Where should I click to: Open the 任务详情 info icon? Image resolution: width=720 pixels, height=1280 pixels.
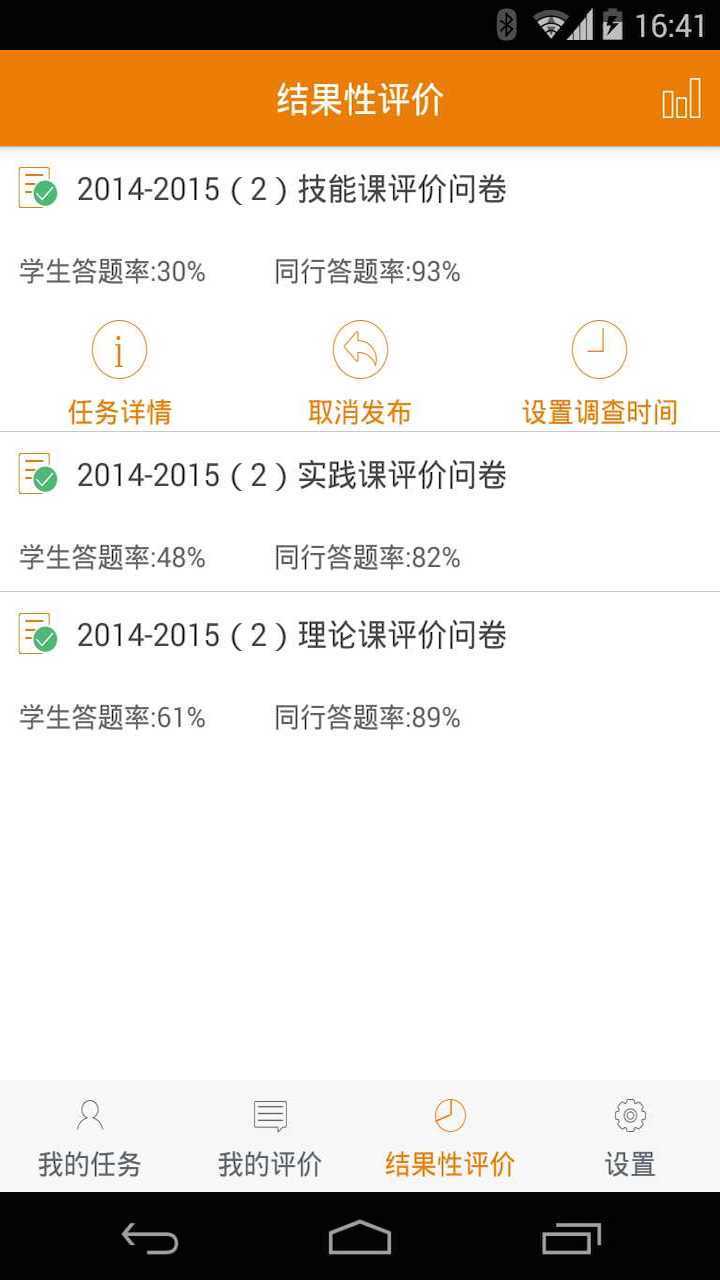(118, 349)
